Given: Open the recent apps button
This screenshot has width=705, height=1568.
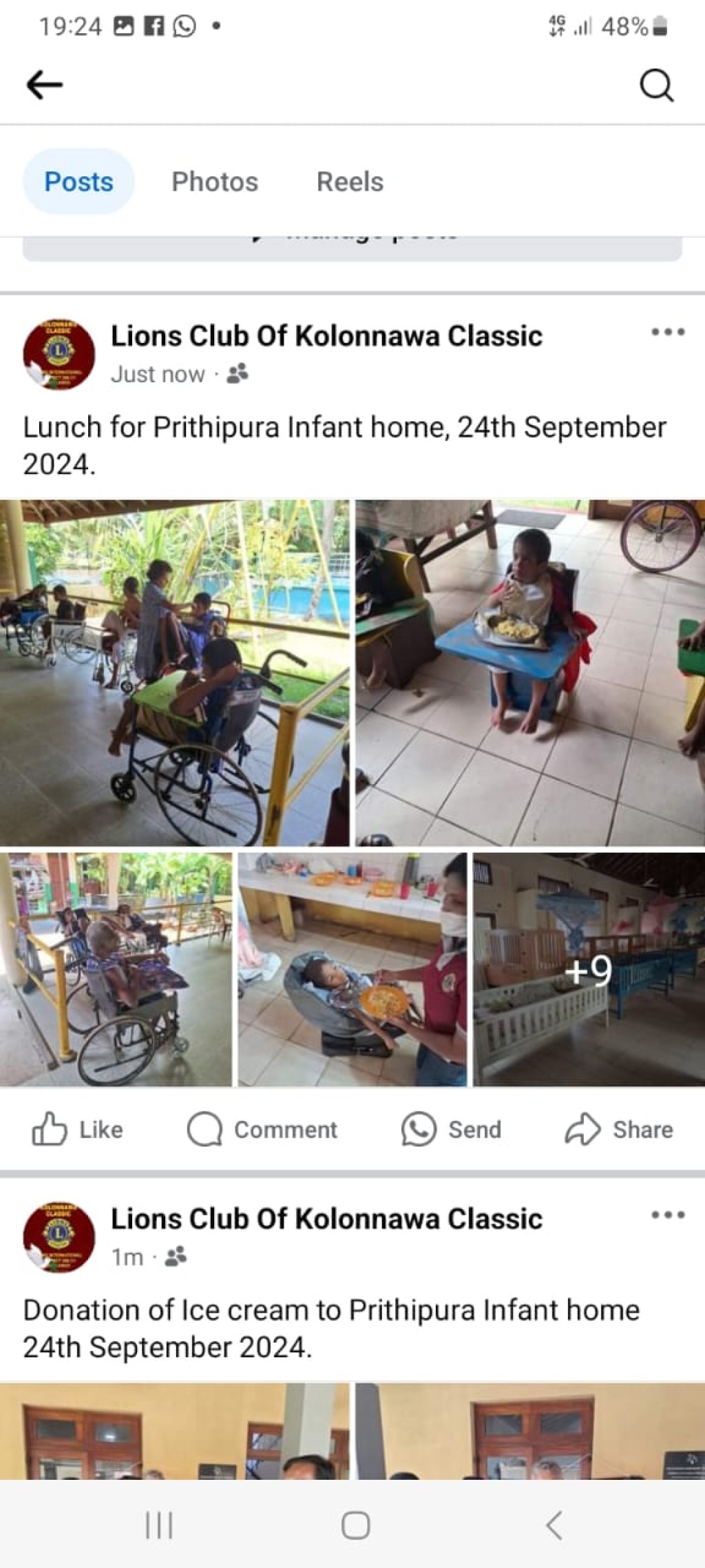Looking at the screenshot, I should click(x=159, y=1525).
